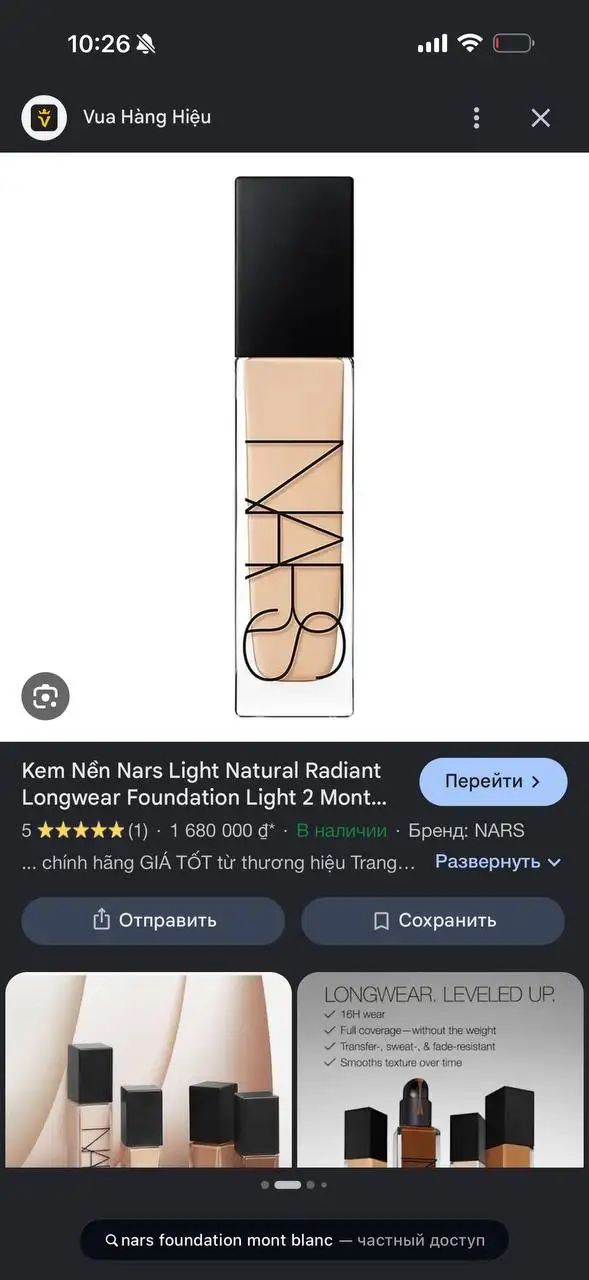Search this image with Lens
Image resolution: width=589 pixels, height=1280 pixels.
click(45, 697)
